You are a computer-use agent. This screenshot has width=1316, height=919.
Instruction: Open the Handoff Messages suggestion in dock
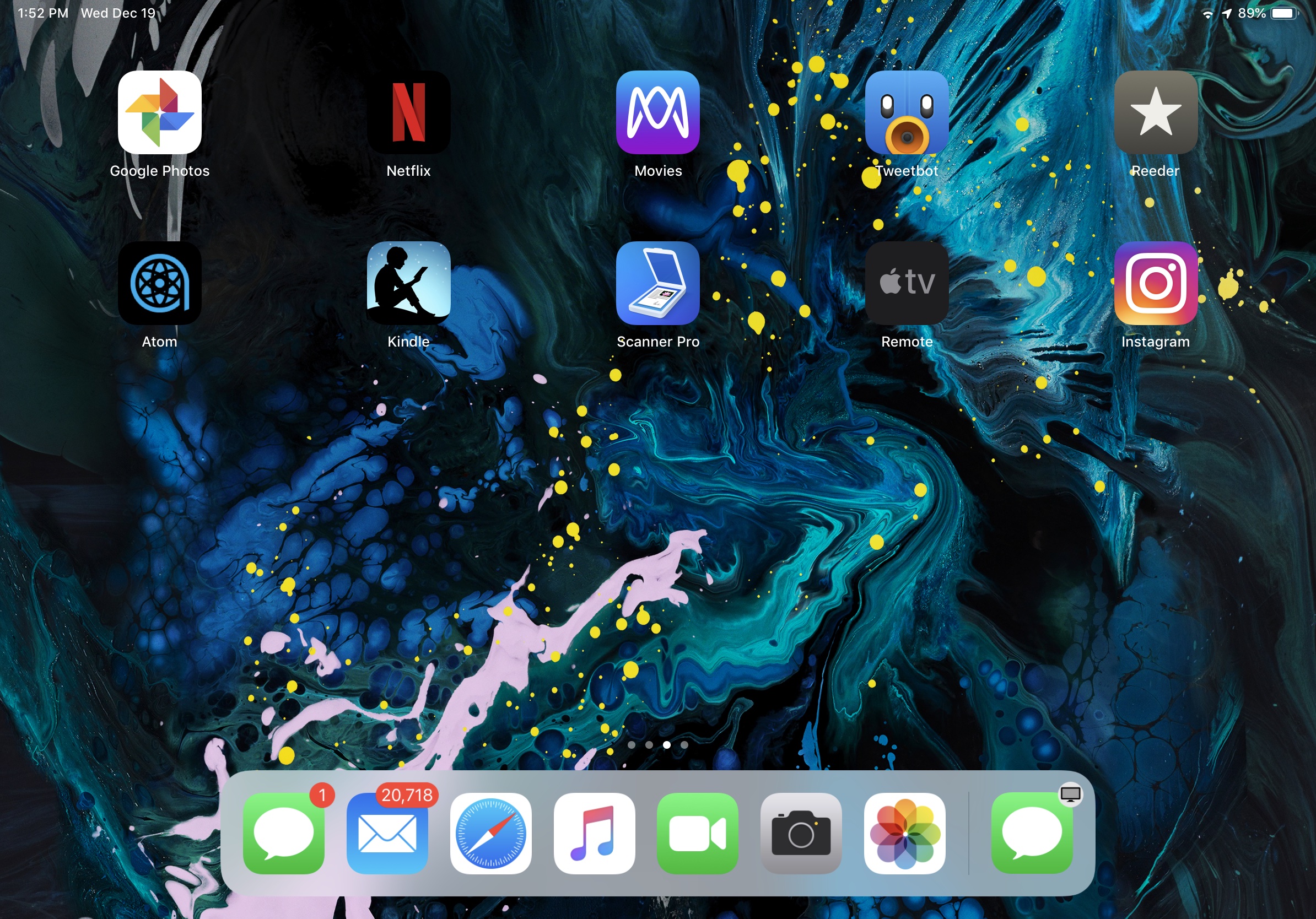(x=1032, y=833)
